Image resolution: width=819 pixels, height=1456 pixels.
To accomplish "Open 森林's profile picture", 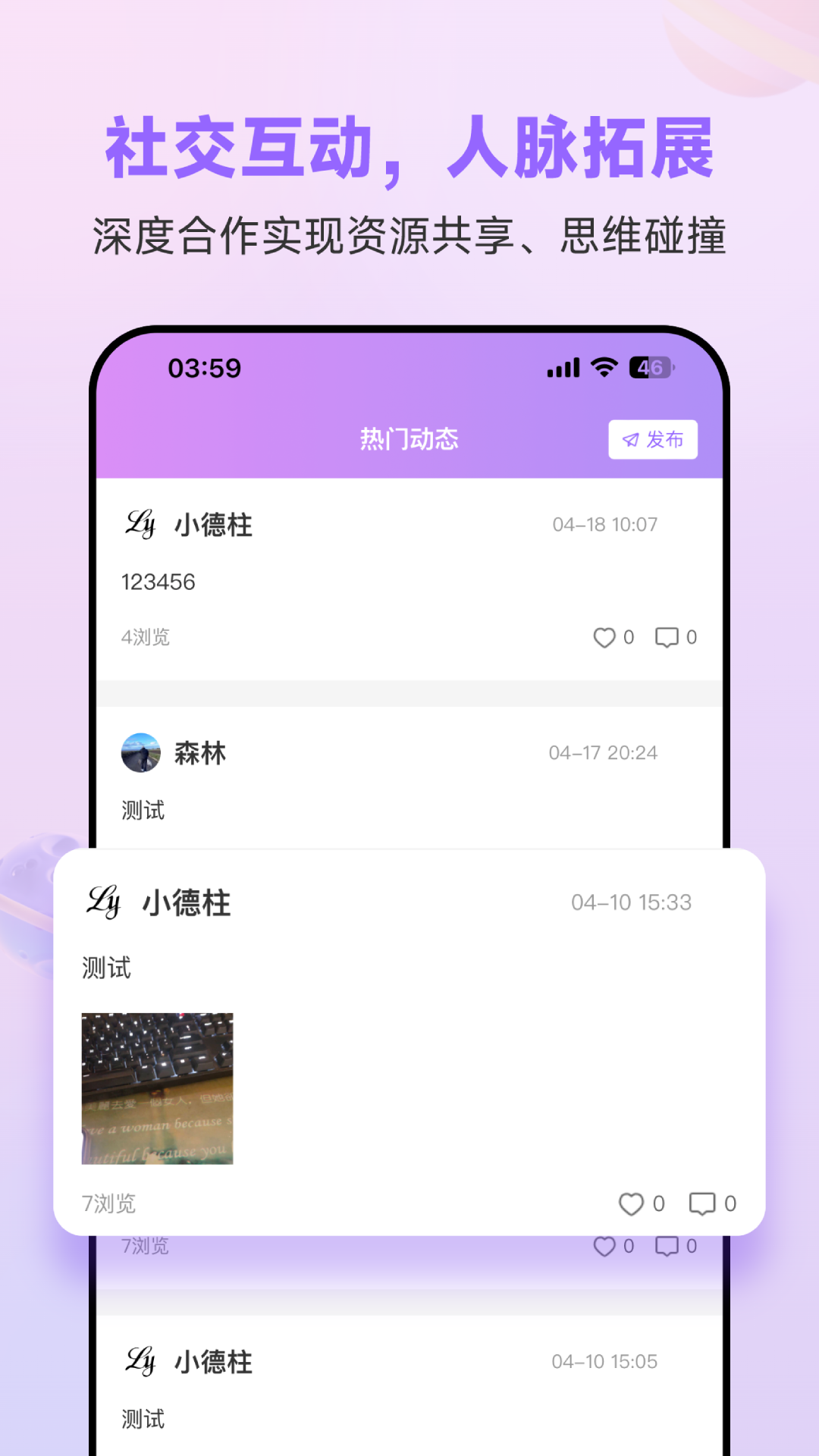I will [x=142, y=753].
